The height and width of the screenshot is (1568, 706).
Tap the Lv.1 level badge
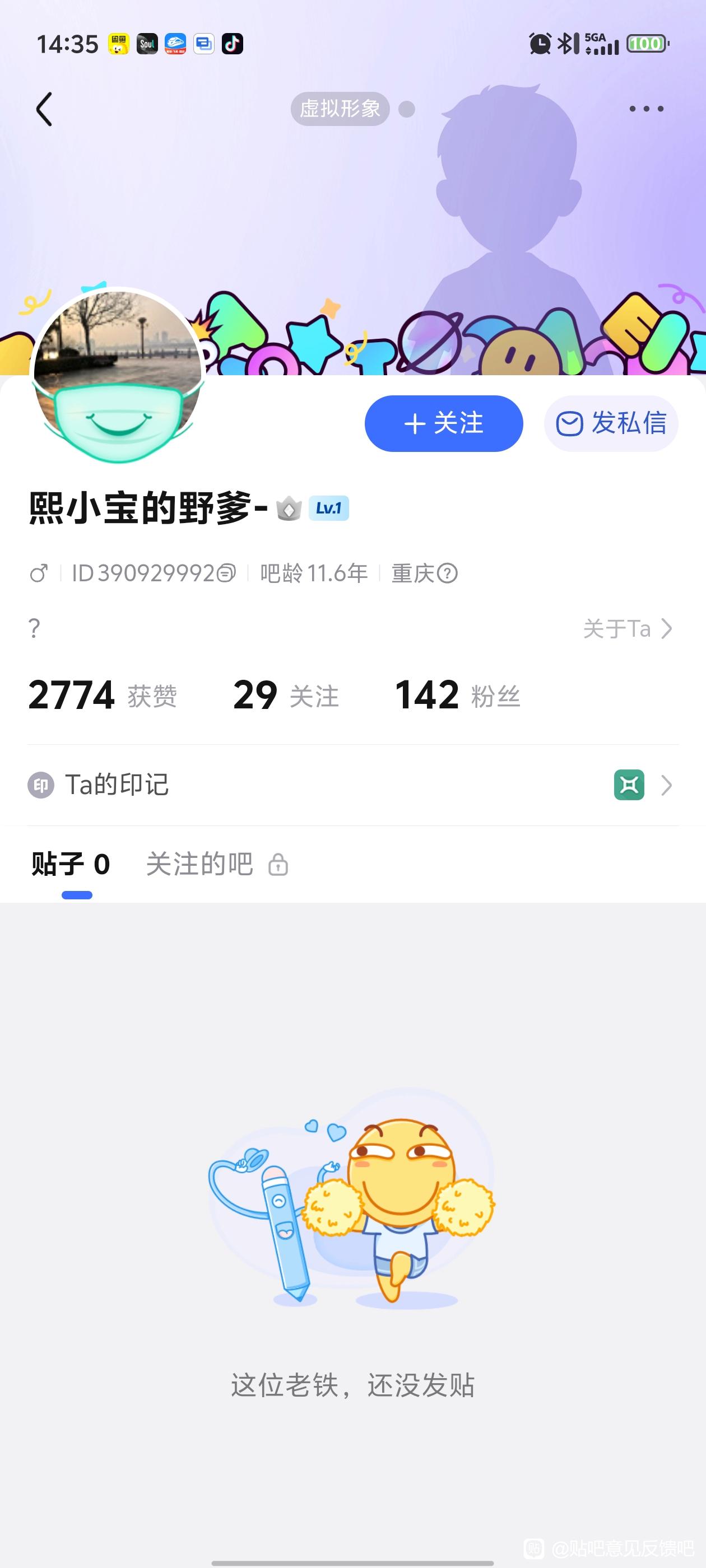tap(328, 508)
